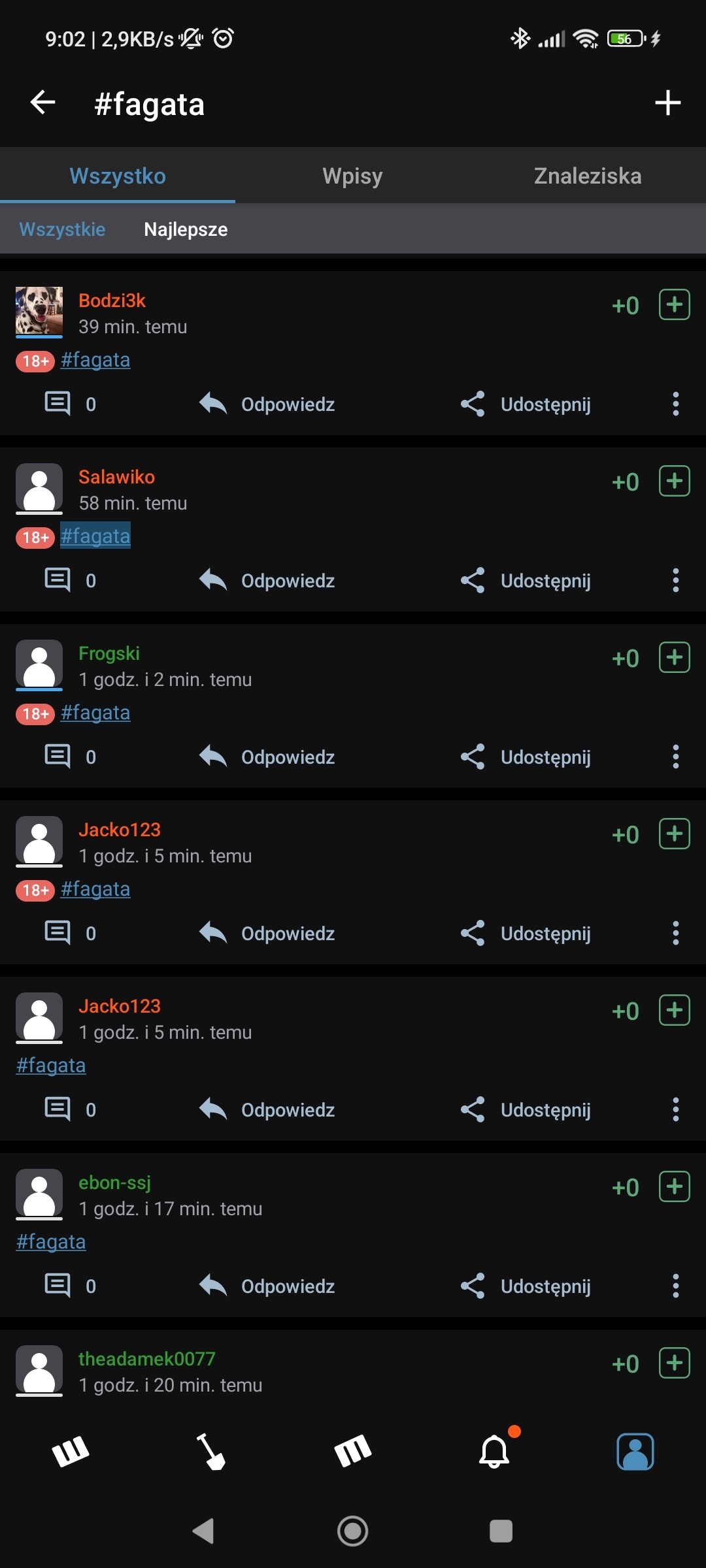Reply to ebon-ssj's post
Viewport: 706px width, 1568px height.
[268, 1286]
